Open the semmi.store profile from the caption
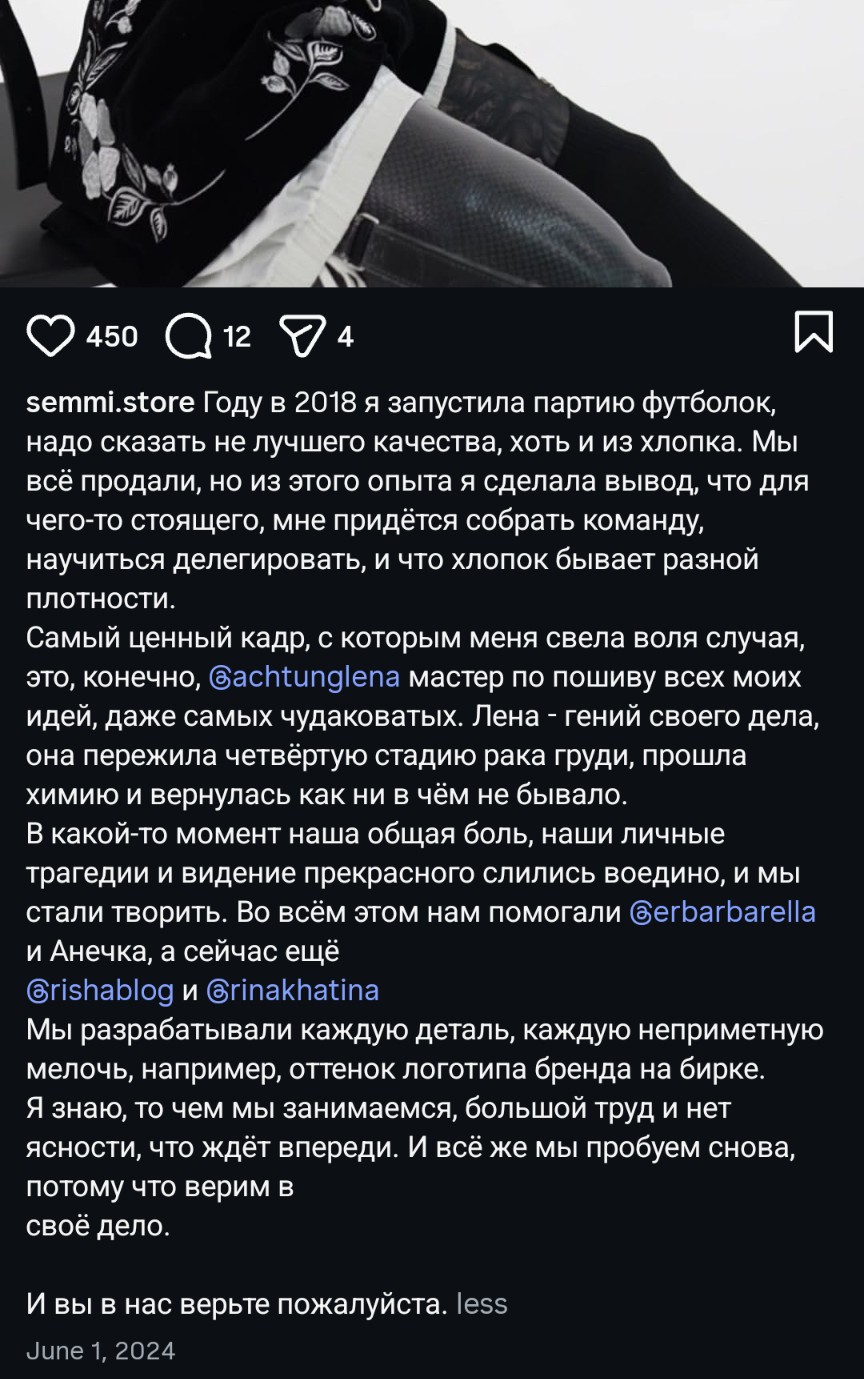Image resolution: width=864 pixels, height=1379 pixels. tap(110, 404)
